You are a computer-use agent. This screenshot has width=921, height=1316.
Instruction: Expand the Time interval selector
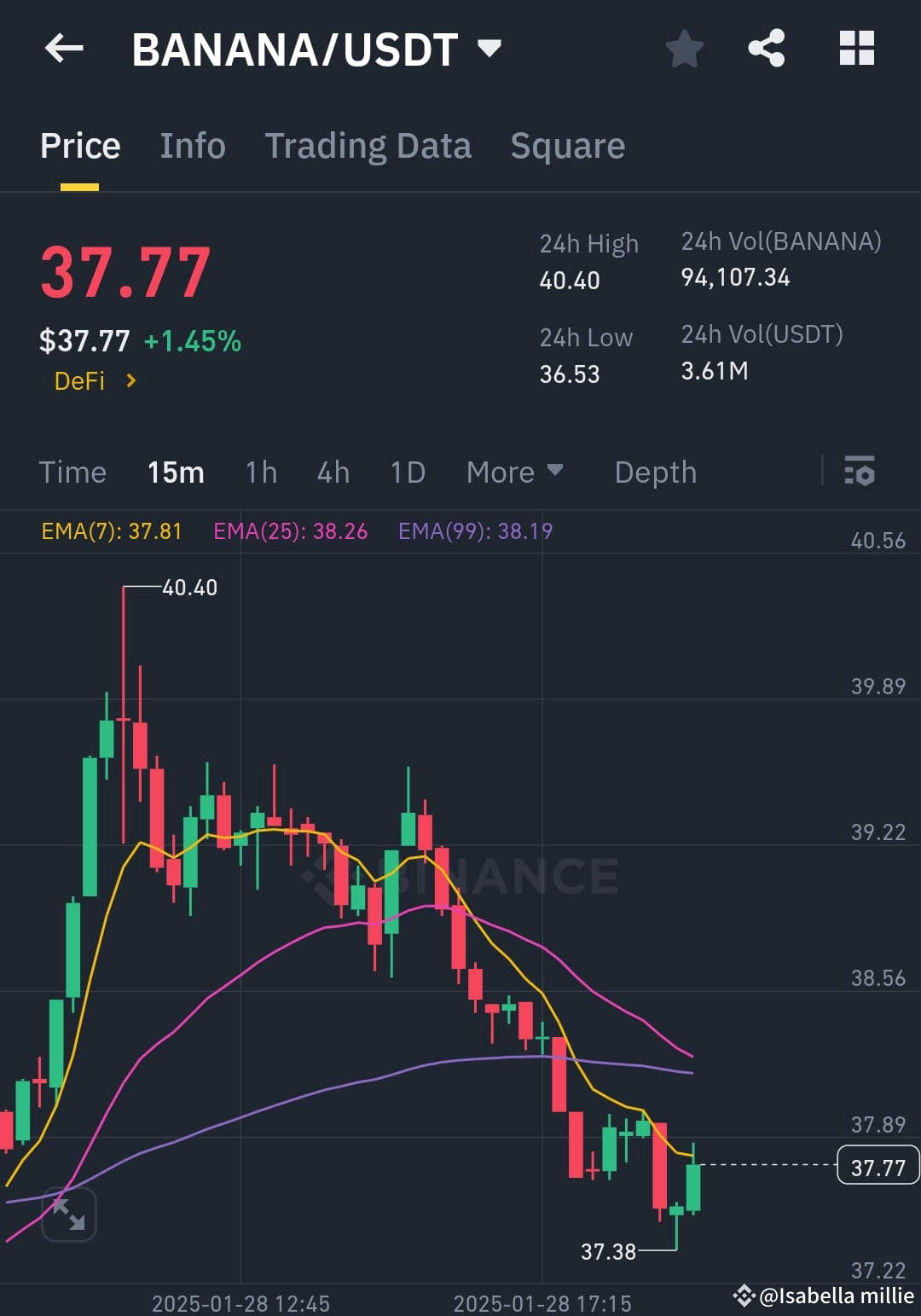click(x=72, y=472)
